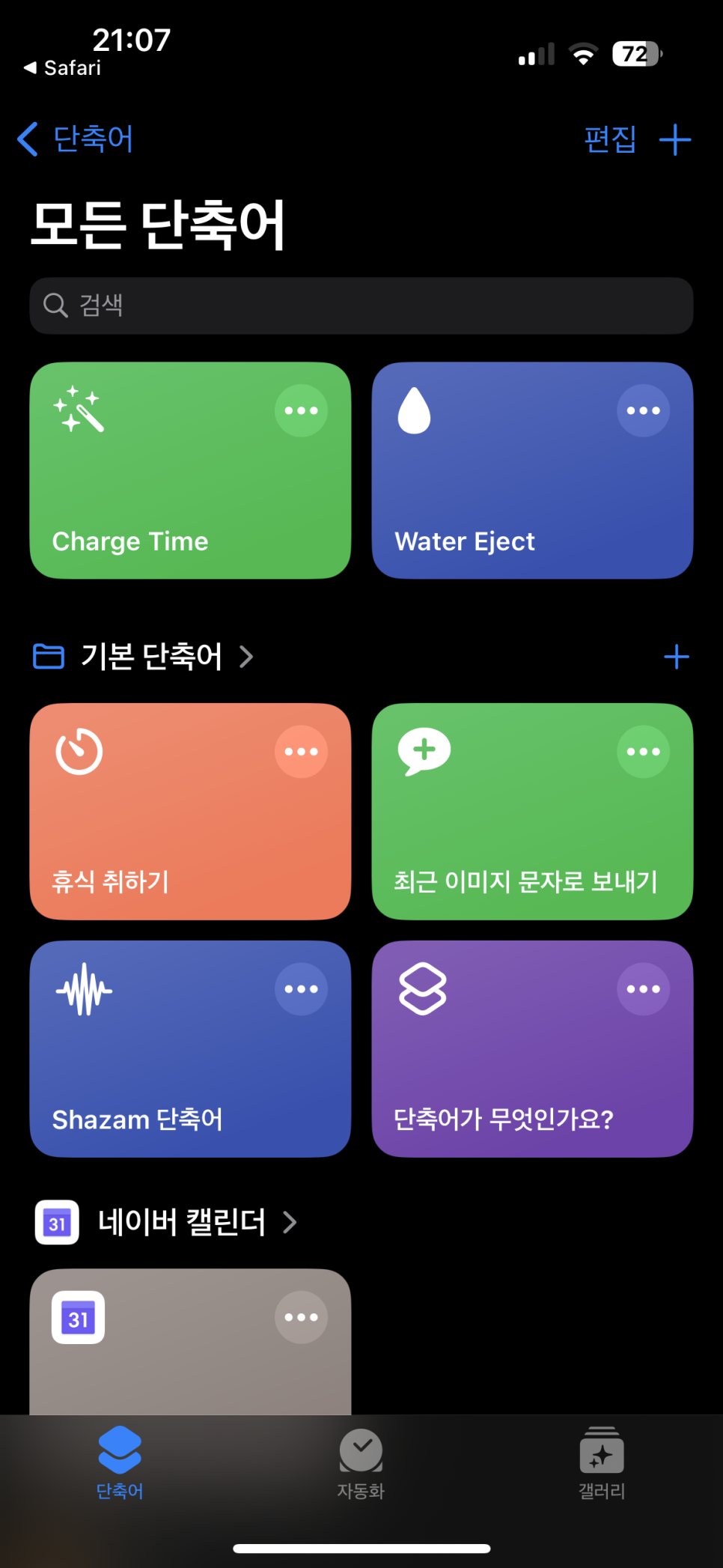Open the 단축어가 무엇인가요? card

tap(532, 1049)
